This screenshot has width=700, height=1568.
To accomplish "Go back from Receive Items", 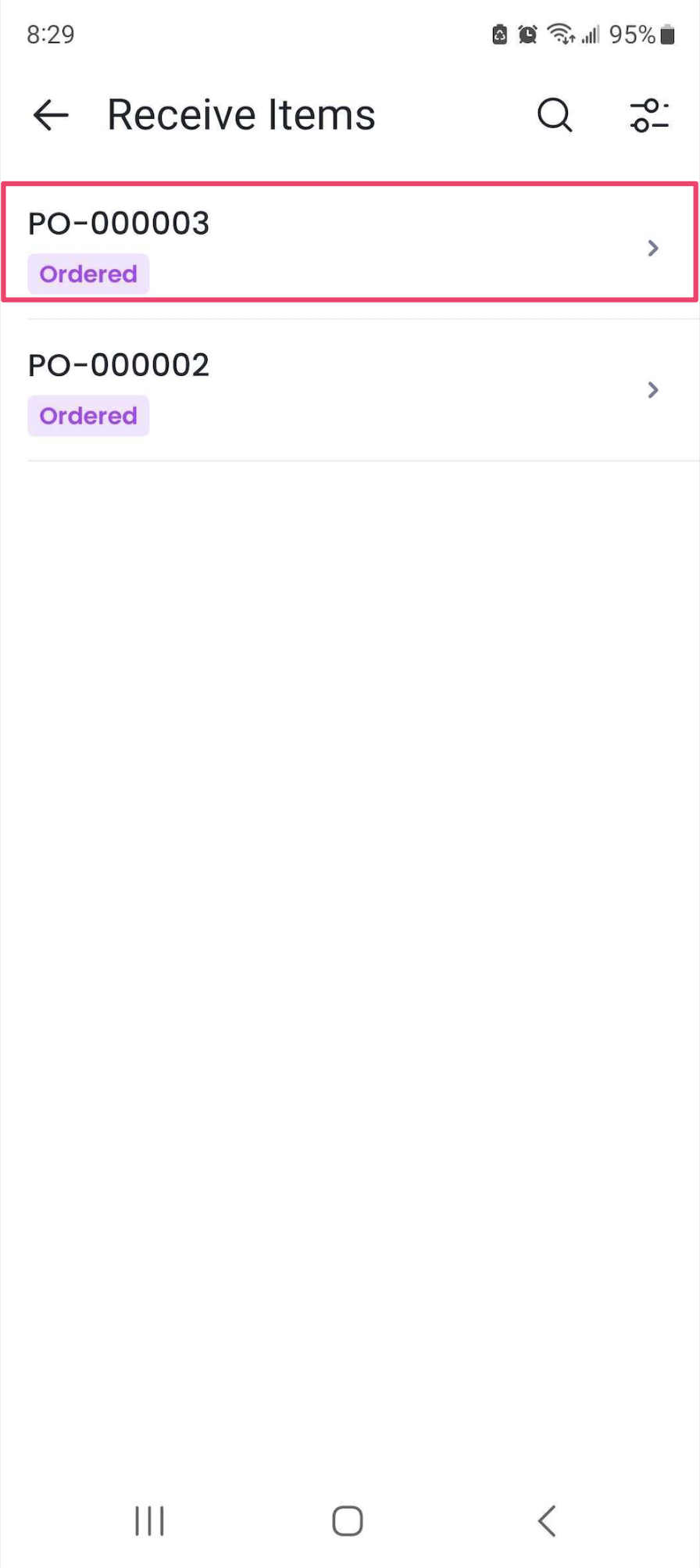I will pyautogui.click(x=52, y=115).
